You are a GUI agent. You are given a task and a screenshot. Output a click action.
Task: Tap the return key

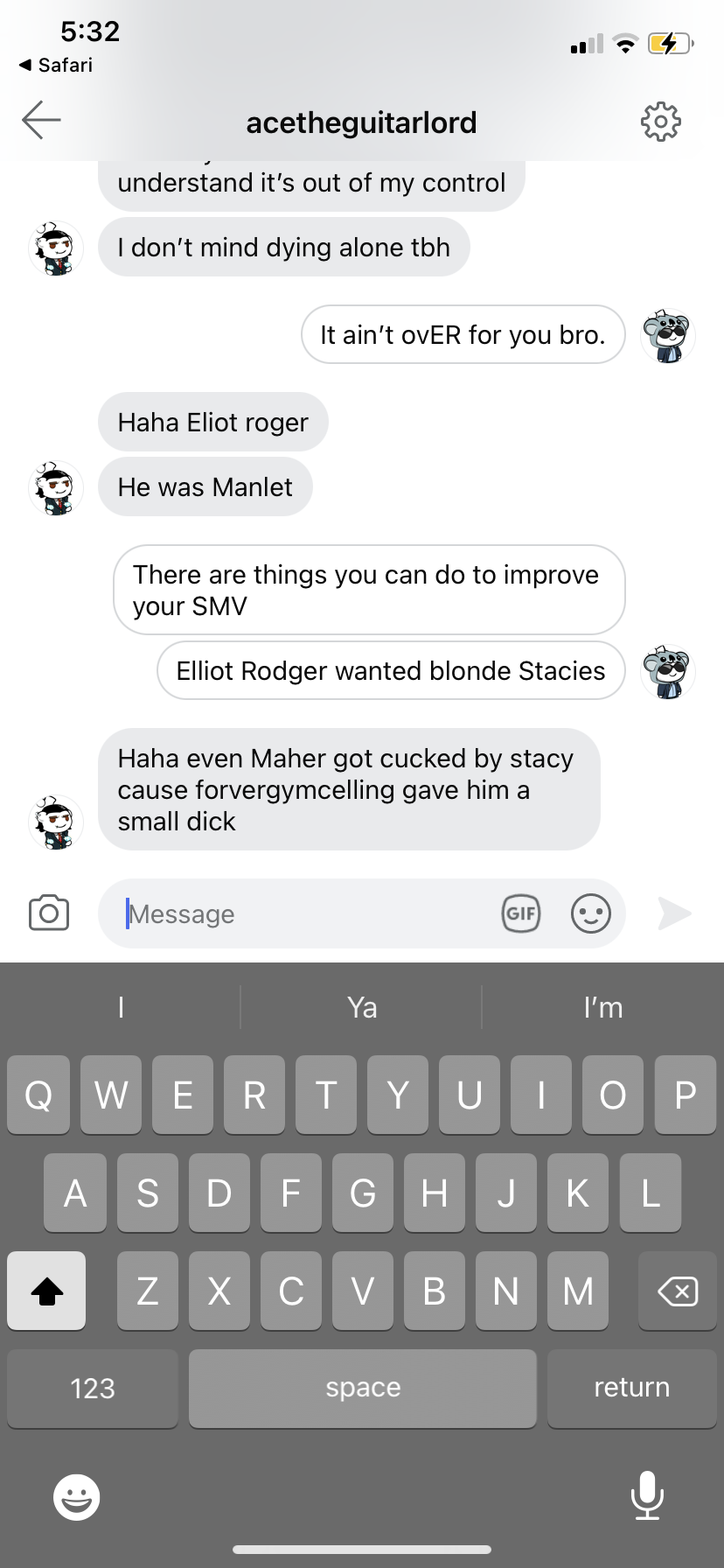point(632,1389)
